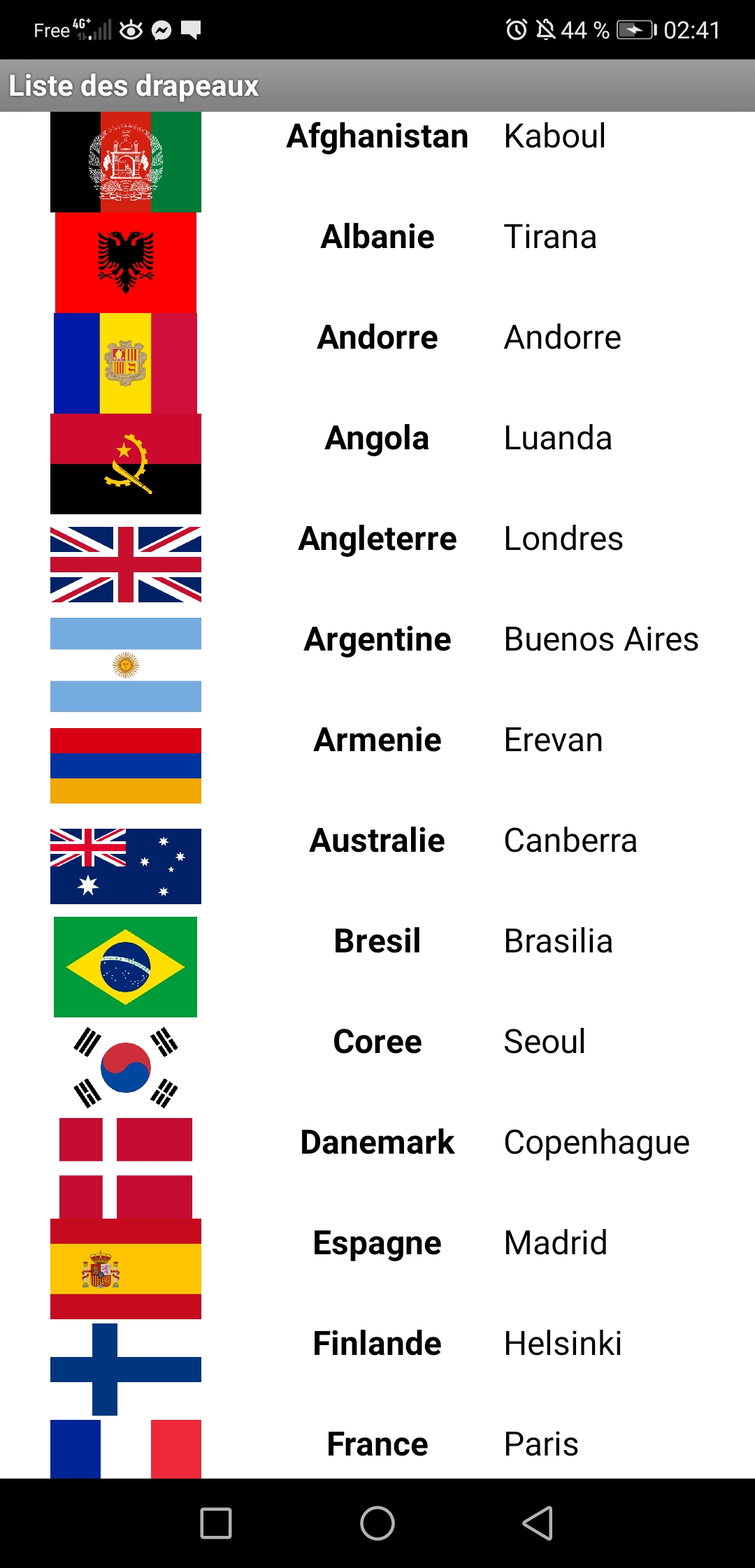
Task: Choose the Angleterre row
Action: click(x=377, y=565)
